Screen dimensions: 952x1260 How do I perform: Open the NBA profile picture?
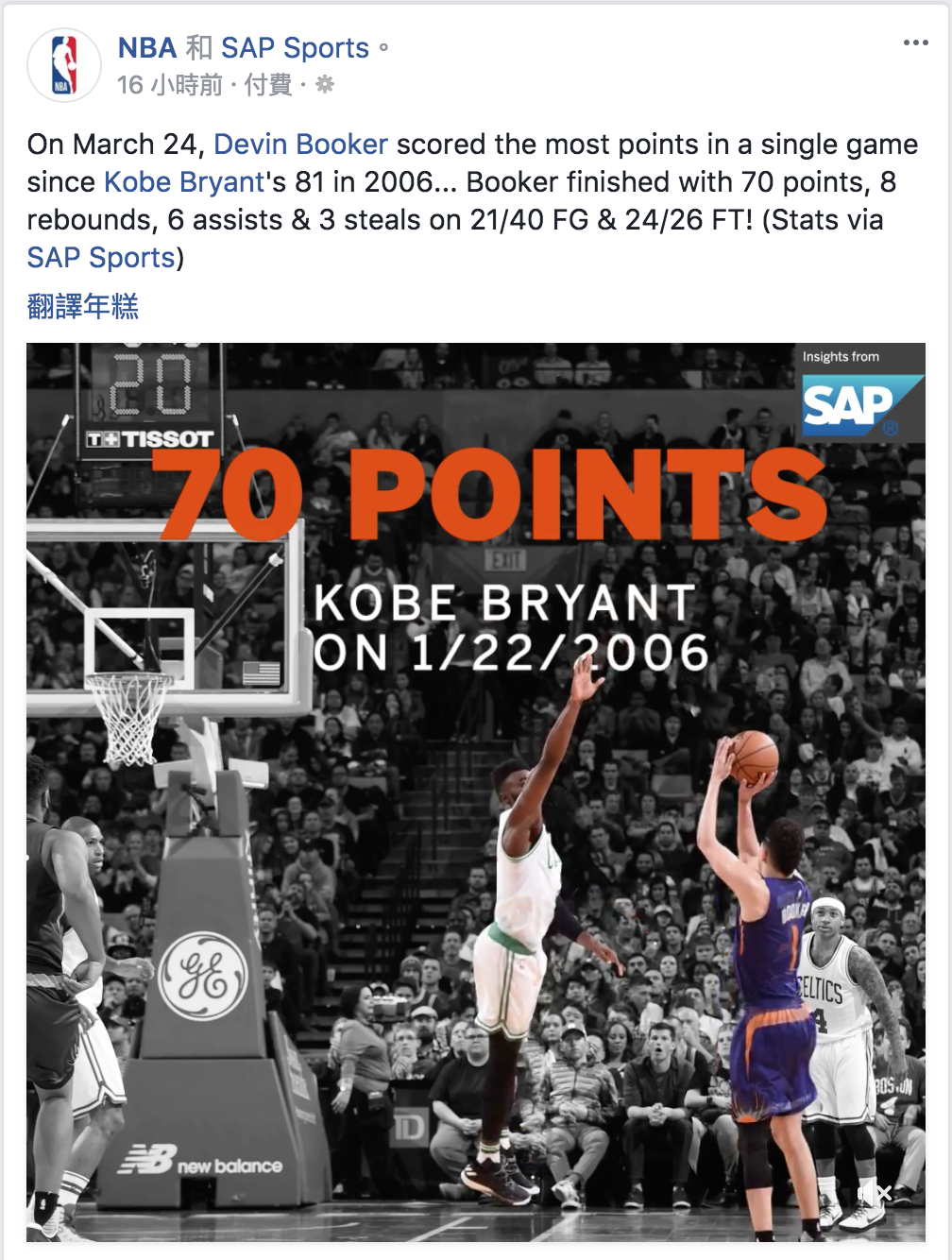(x=64, y=65)
